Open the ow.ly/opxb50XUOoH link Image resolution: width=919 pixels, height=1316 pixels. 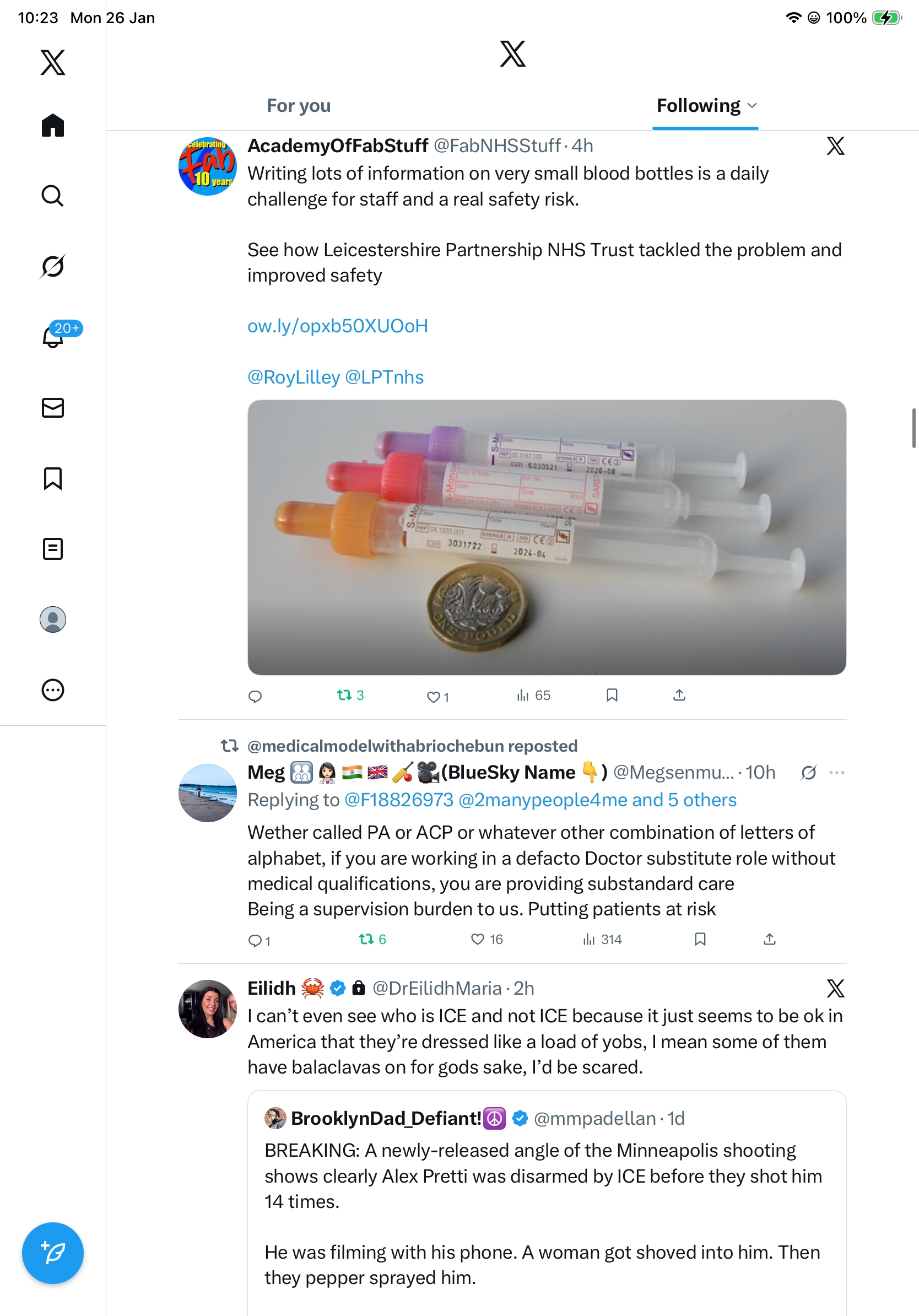[x=338, y=326]
